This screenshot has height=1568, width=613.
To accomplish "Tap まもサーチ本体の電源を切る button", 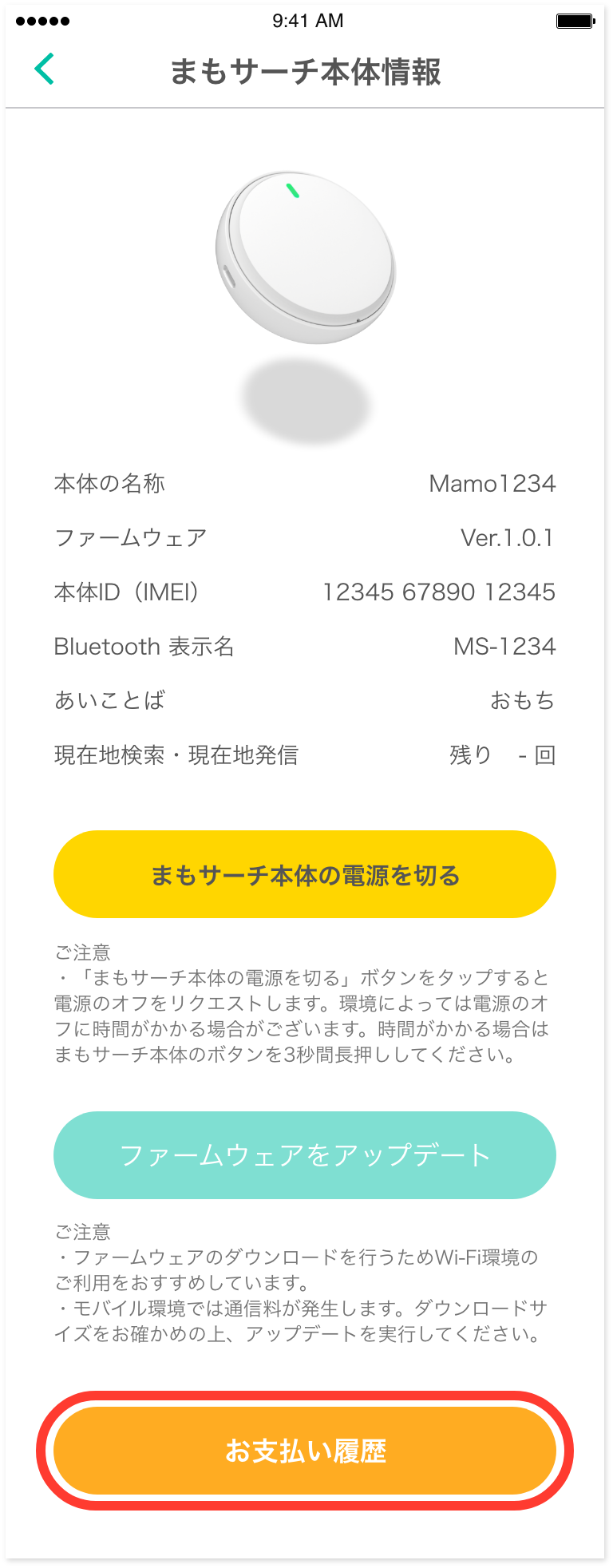I will (305, 874).
